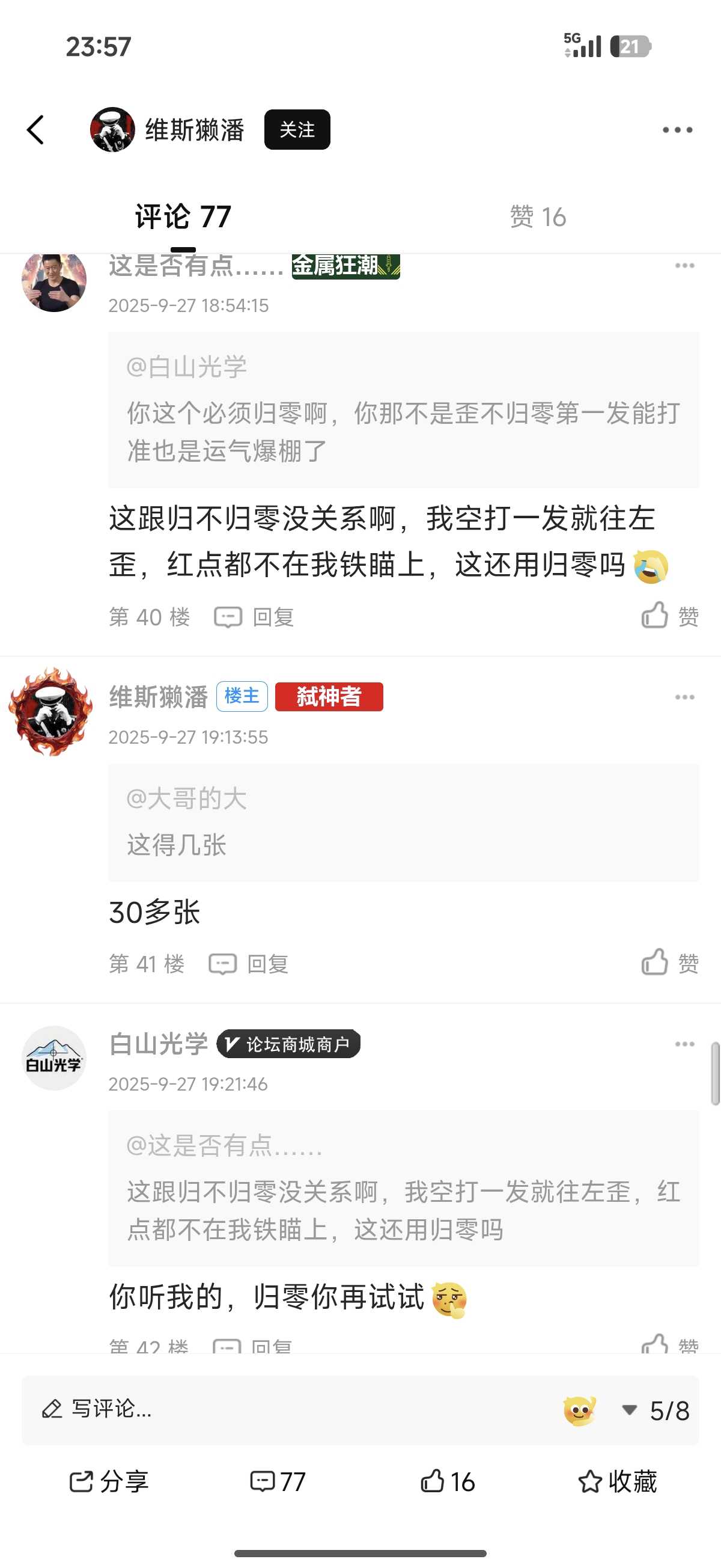
Task: Reply to the 第 40 楼 comment
Action: (x=254, y=617)
